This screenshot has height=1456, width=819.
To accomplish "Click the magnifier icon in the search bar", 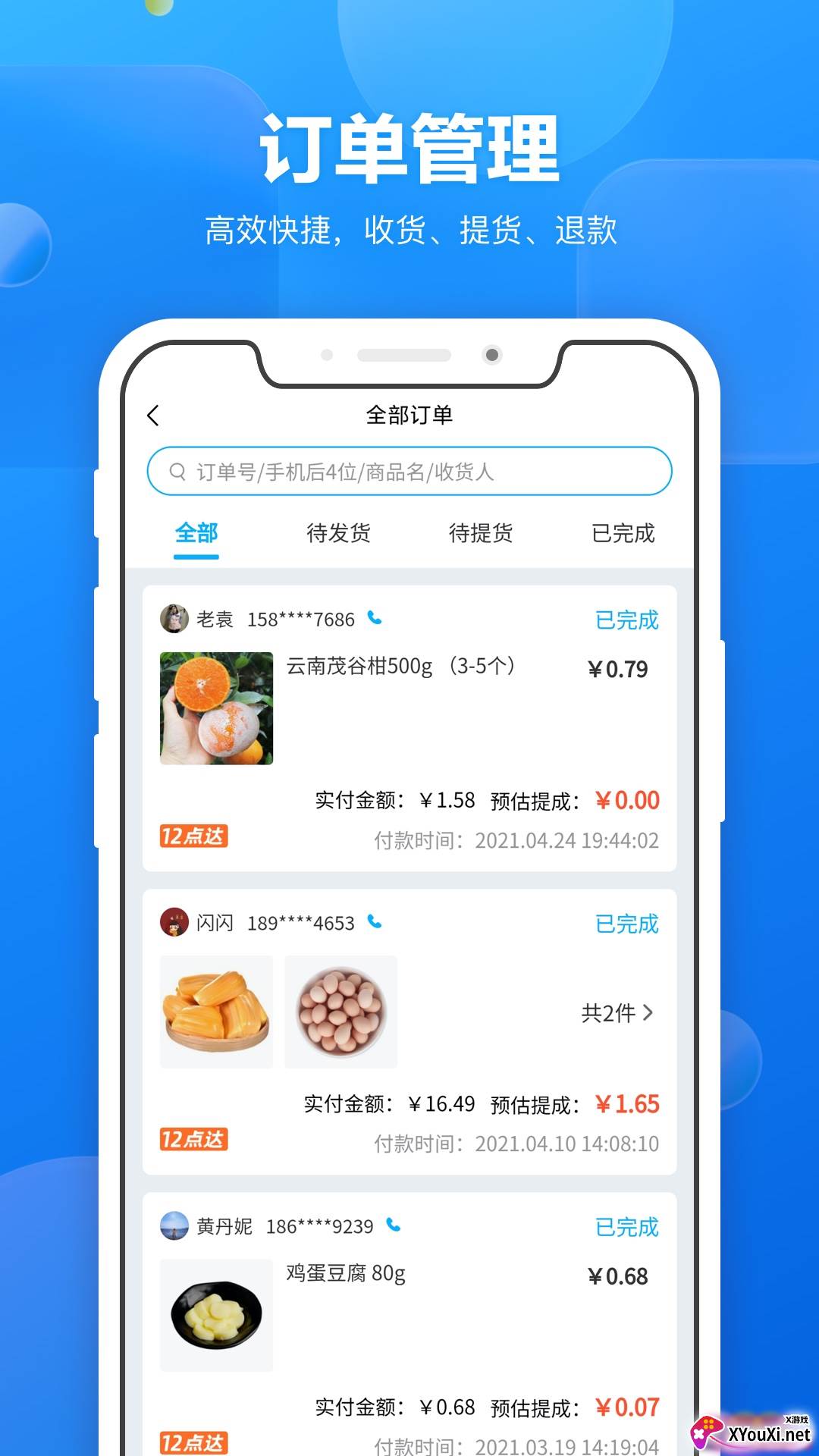I will pos(177,470).
